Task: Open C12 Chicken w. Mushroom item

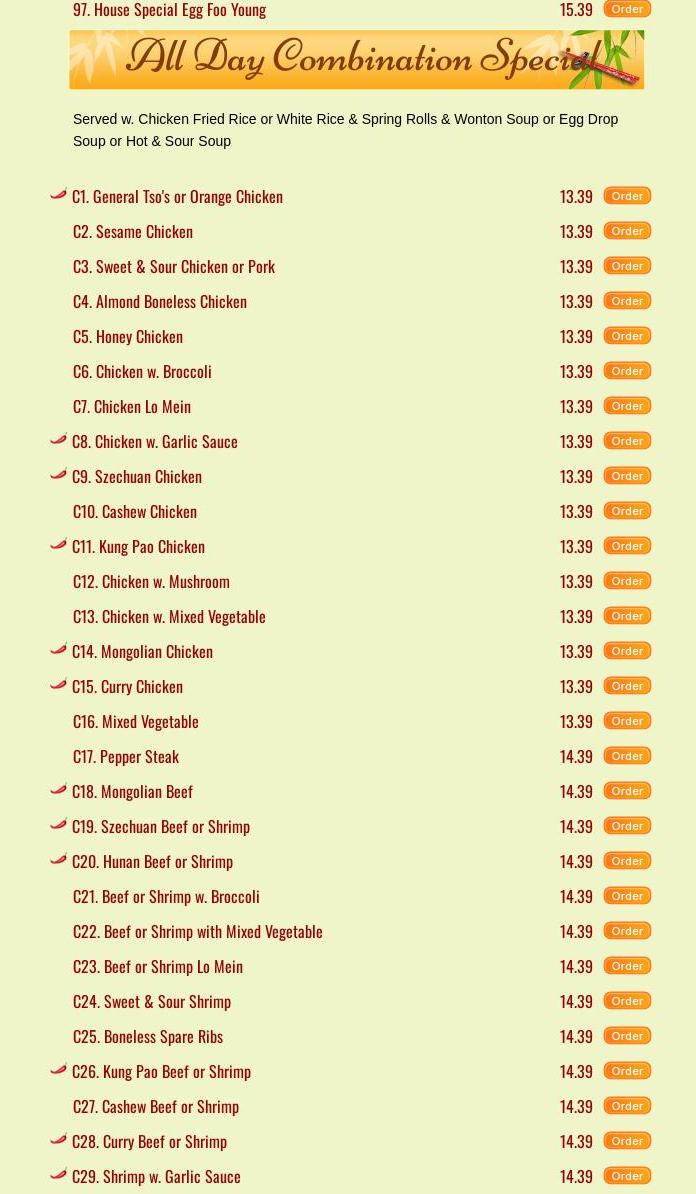Action: click(x=151, y=582)
